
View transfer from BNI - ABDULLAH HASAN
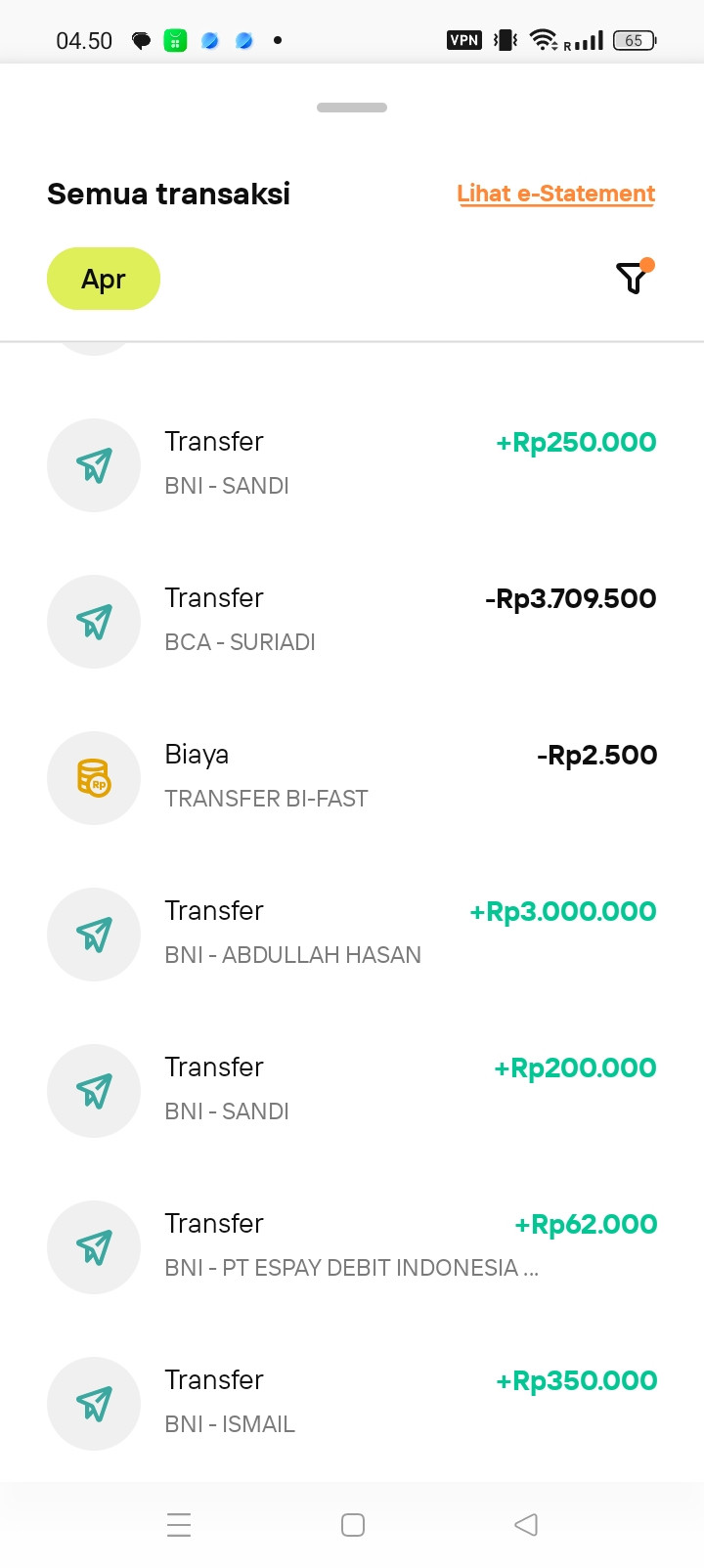point(352,934)
